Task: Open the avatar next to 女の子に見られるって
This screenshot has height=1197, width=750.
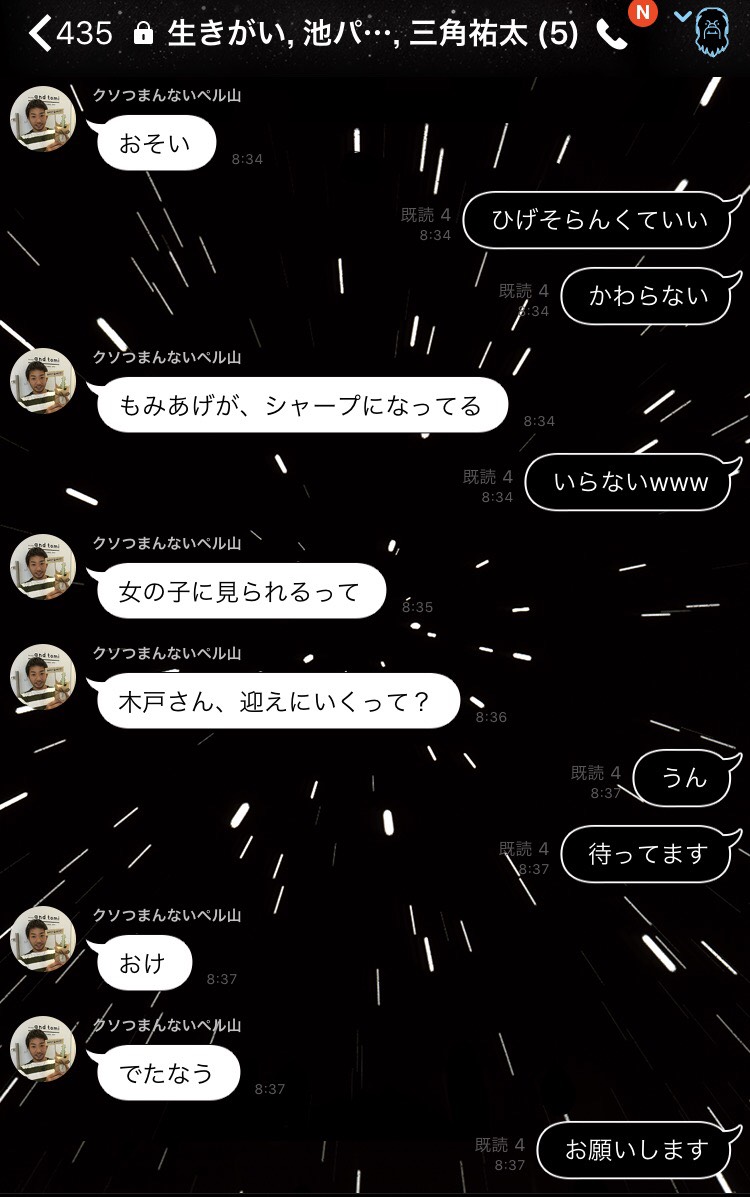Action: click(43, 567)
